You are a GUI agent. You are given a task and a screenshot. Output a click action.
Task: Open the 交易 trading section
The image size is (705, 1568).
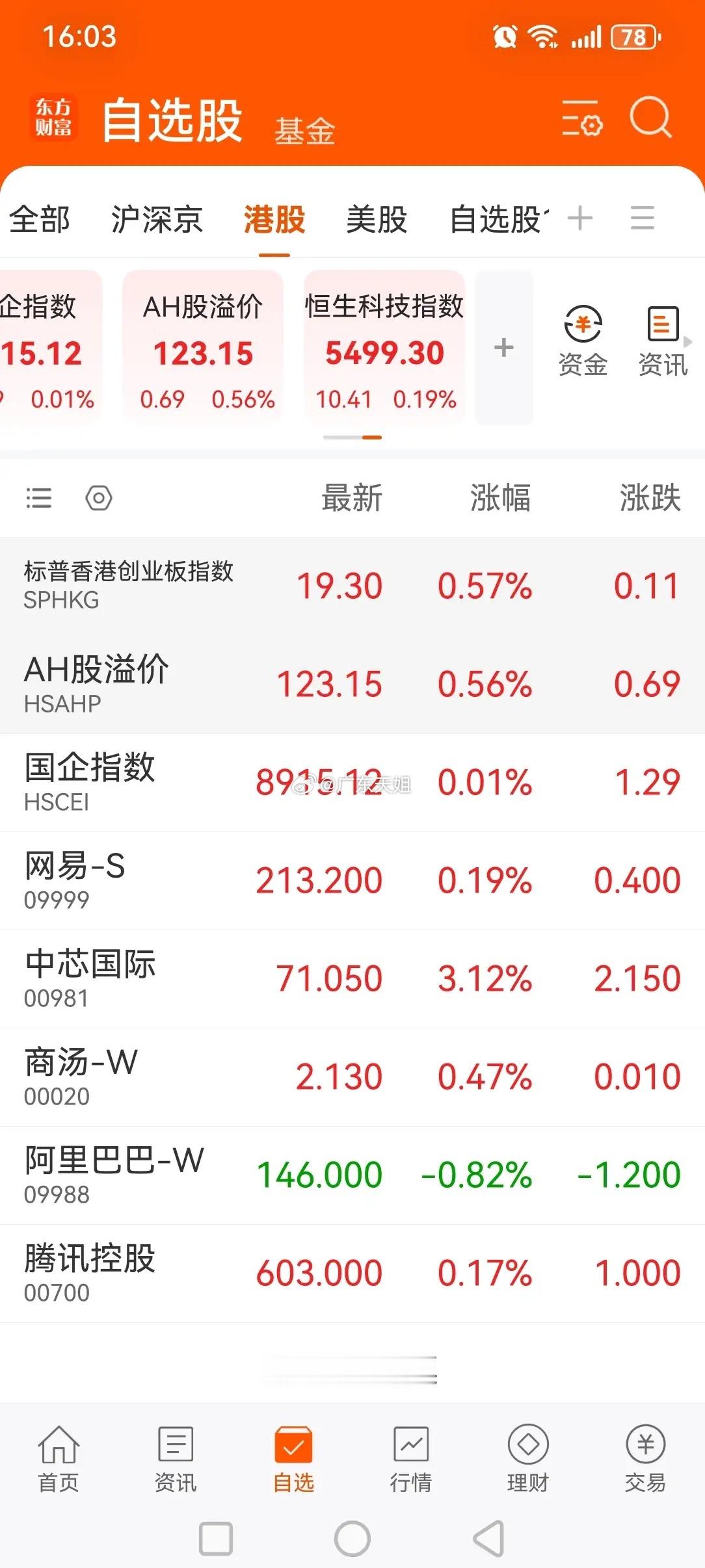[646, 1456]
